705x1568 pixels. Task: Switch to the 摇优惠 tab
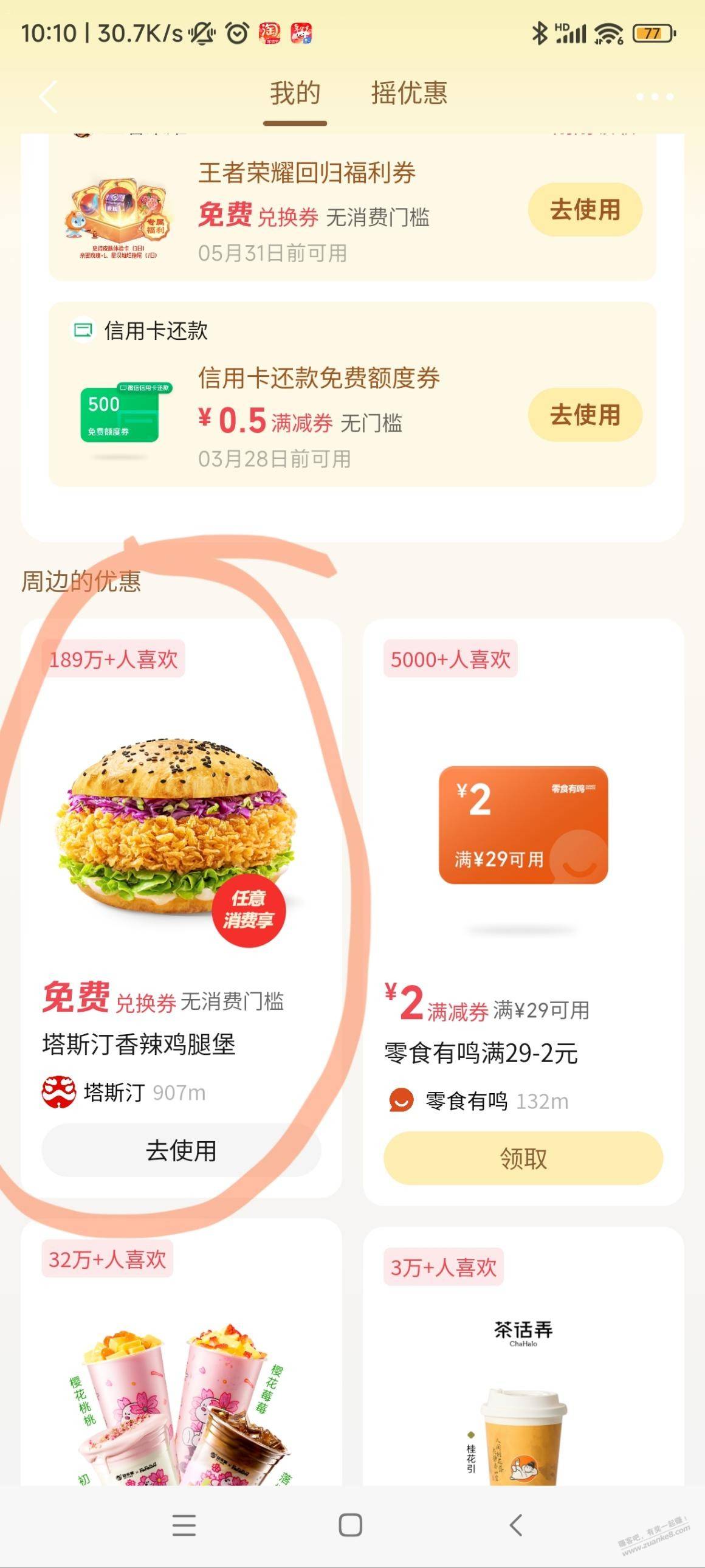[x=409, y=93]
